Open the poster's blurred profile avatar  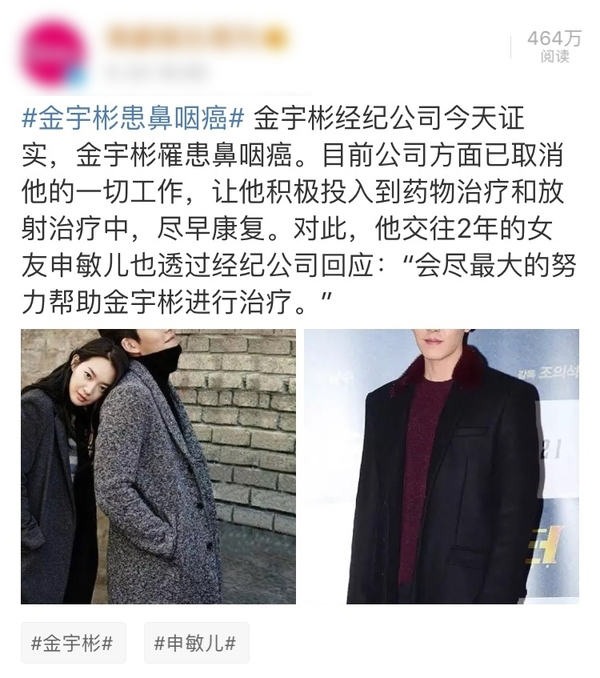[x=54, y=51]
